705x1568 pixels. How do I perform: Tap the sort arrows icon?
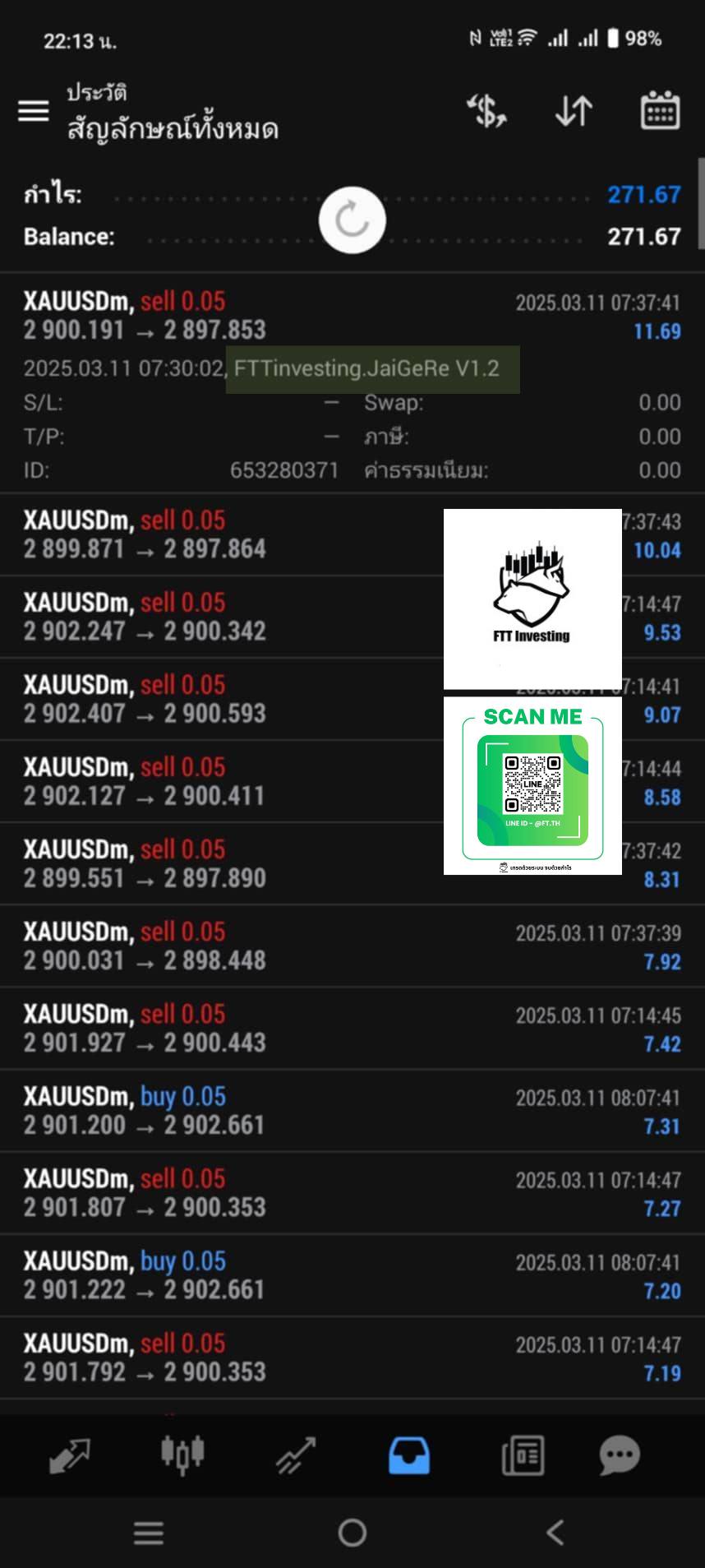click(x=574, y=110)
